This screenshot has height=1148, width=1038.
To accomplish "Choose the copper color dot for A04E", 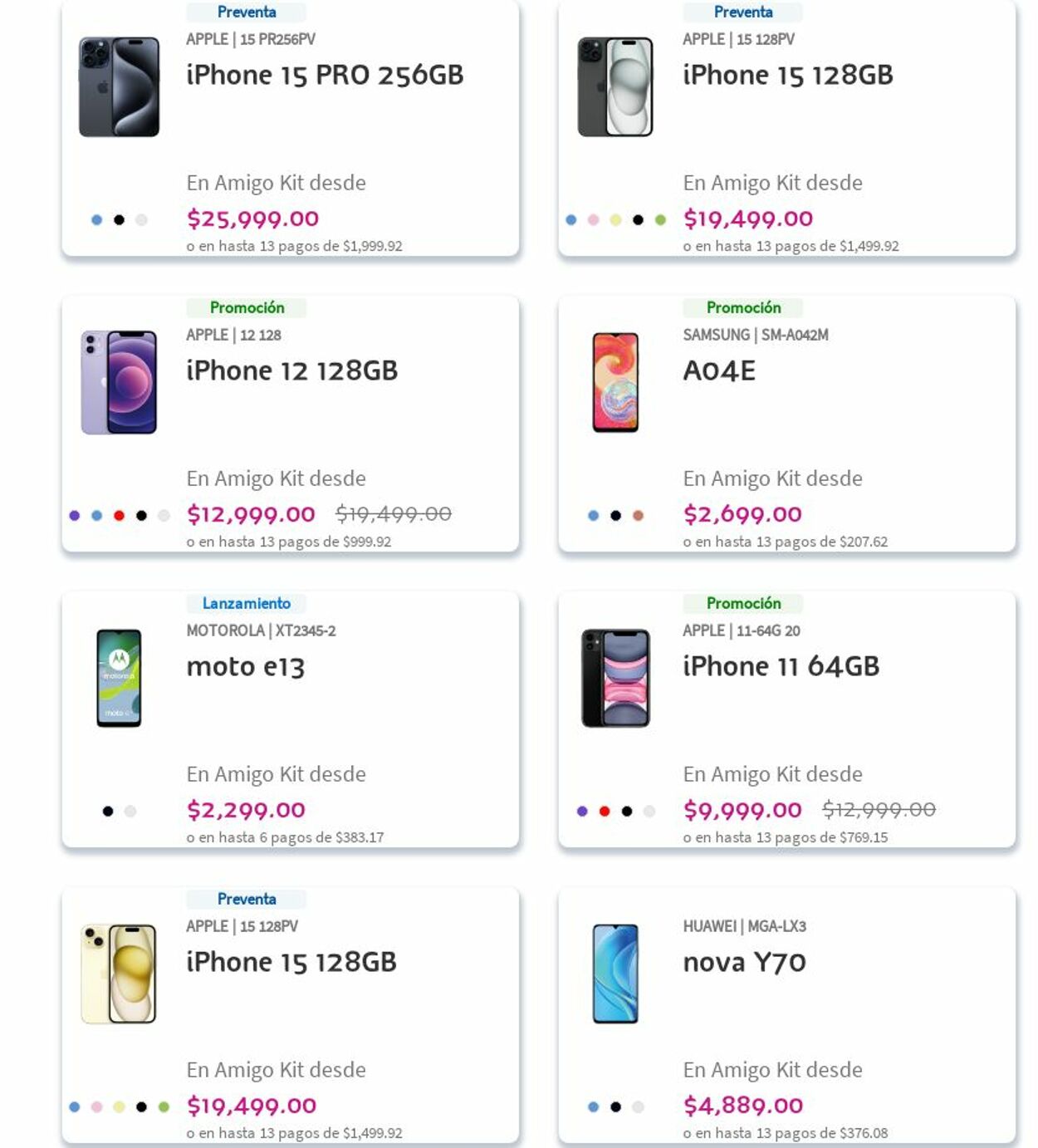I will click(x=638, y=516).
